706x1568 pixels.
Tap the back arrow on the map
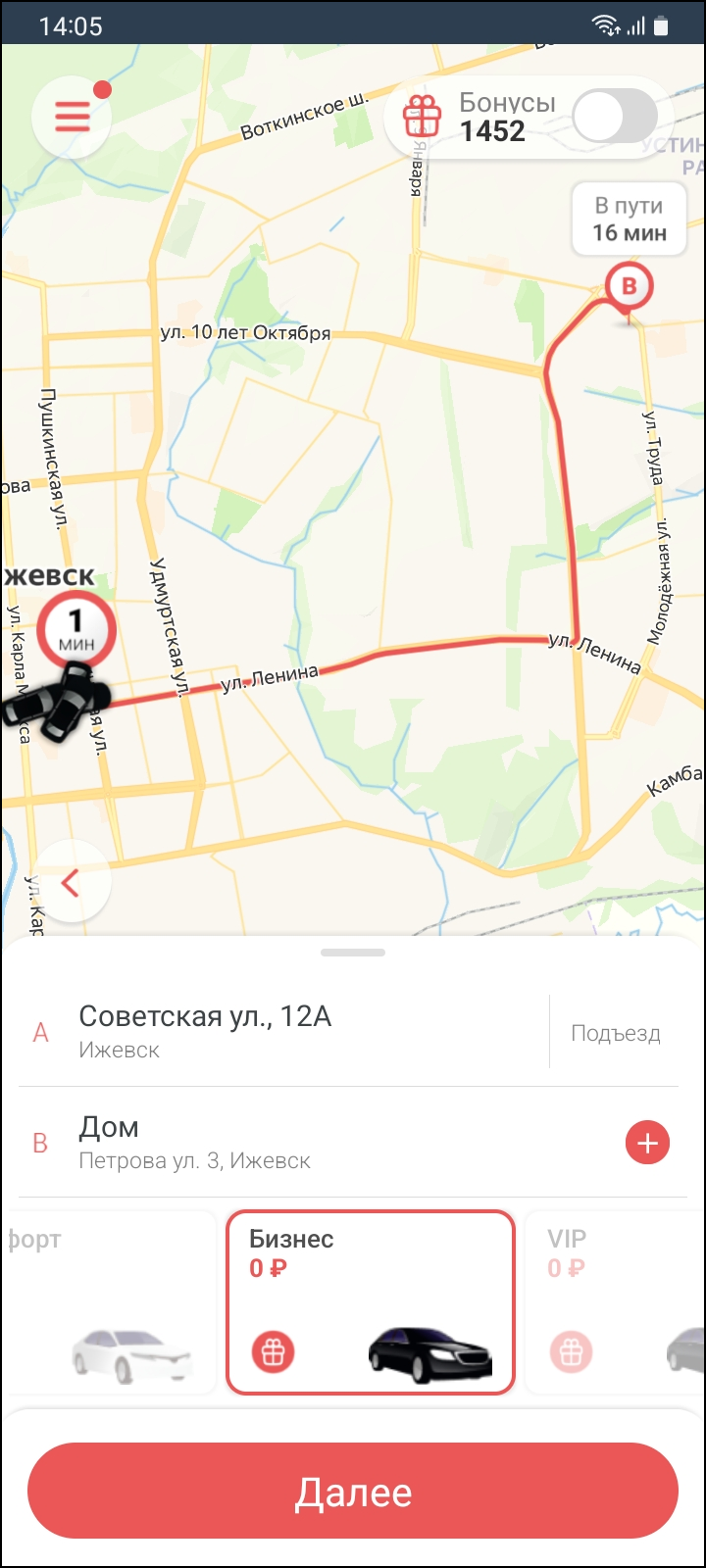[x=72, y=882]
